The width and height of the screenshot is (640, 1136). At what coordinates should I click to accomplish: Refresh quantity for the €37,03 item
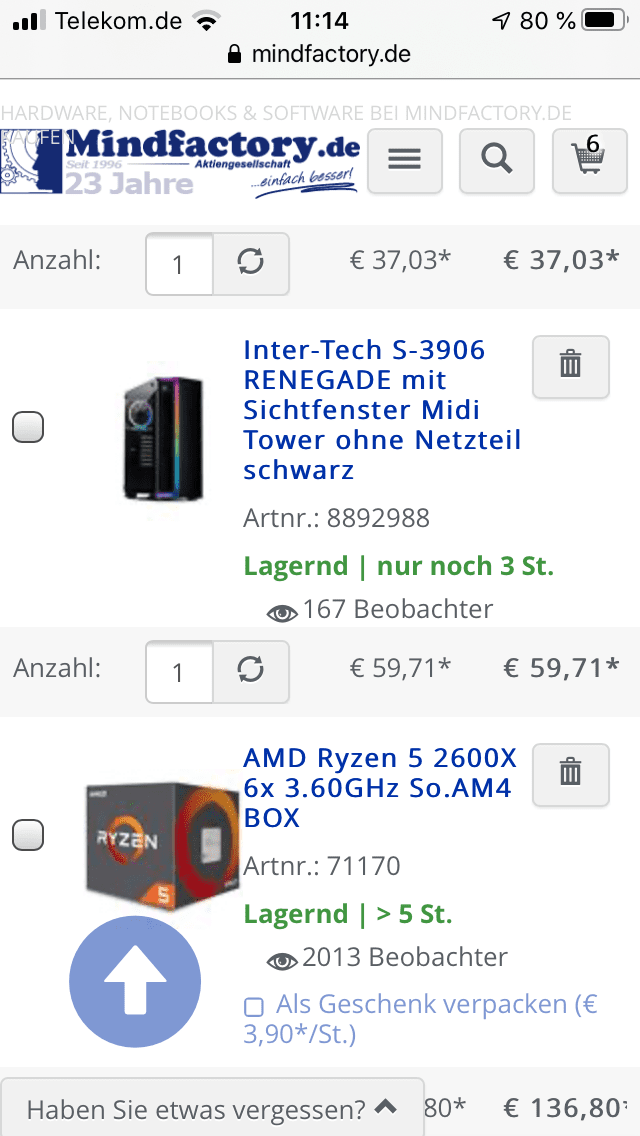point(251,263)
